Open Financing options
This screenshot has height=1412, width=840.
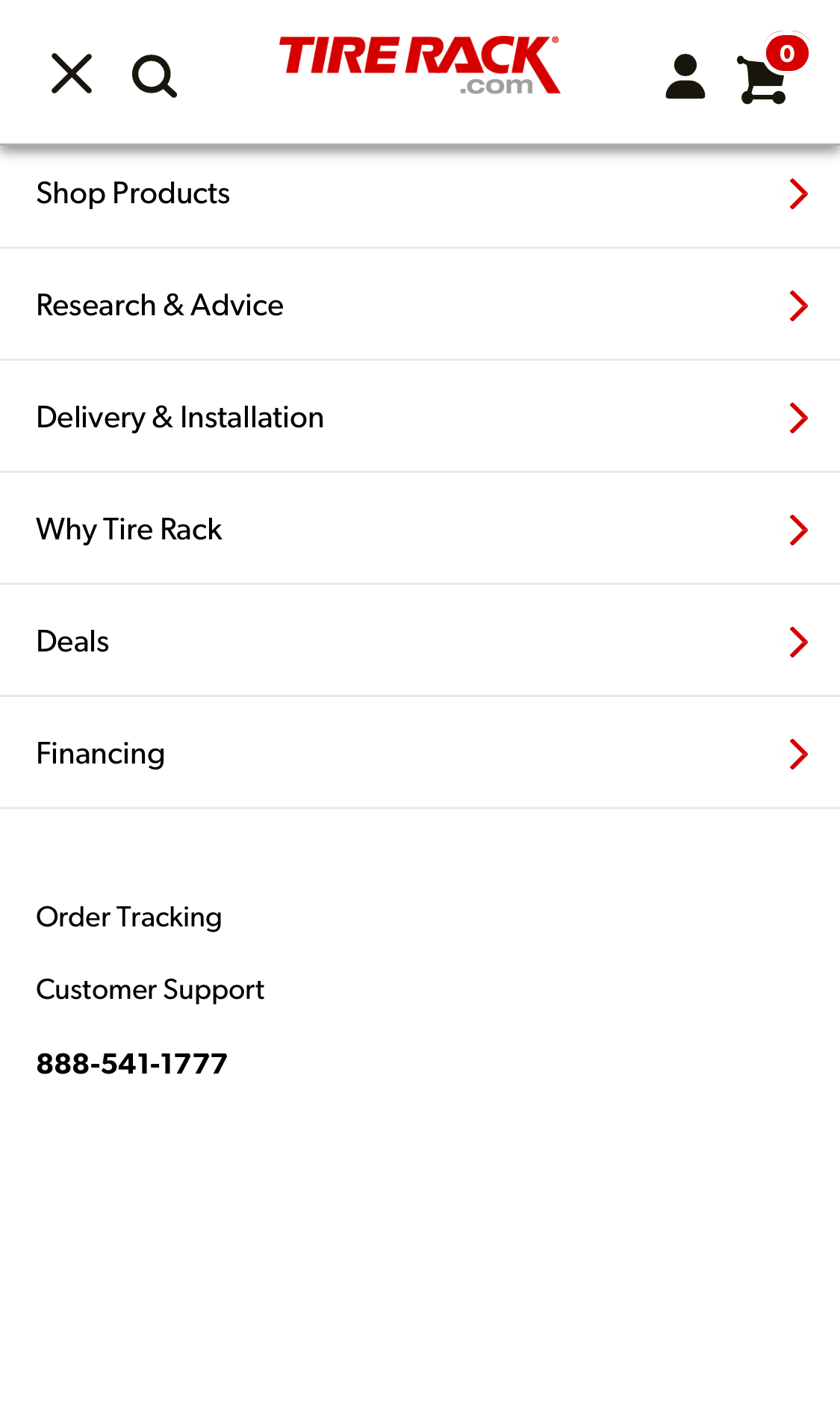click(x=420, y=754)
